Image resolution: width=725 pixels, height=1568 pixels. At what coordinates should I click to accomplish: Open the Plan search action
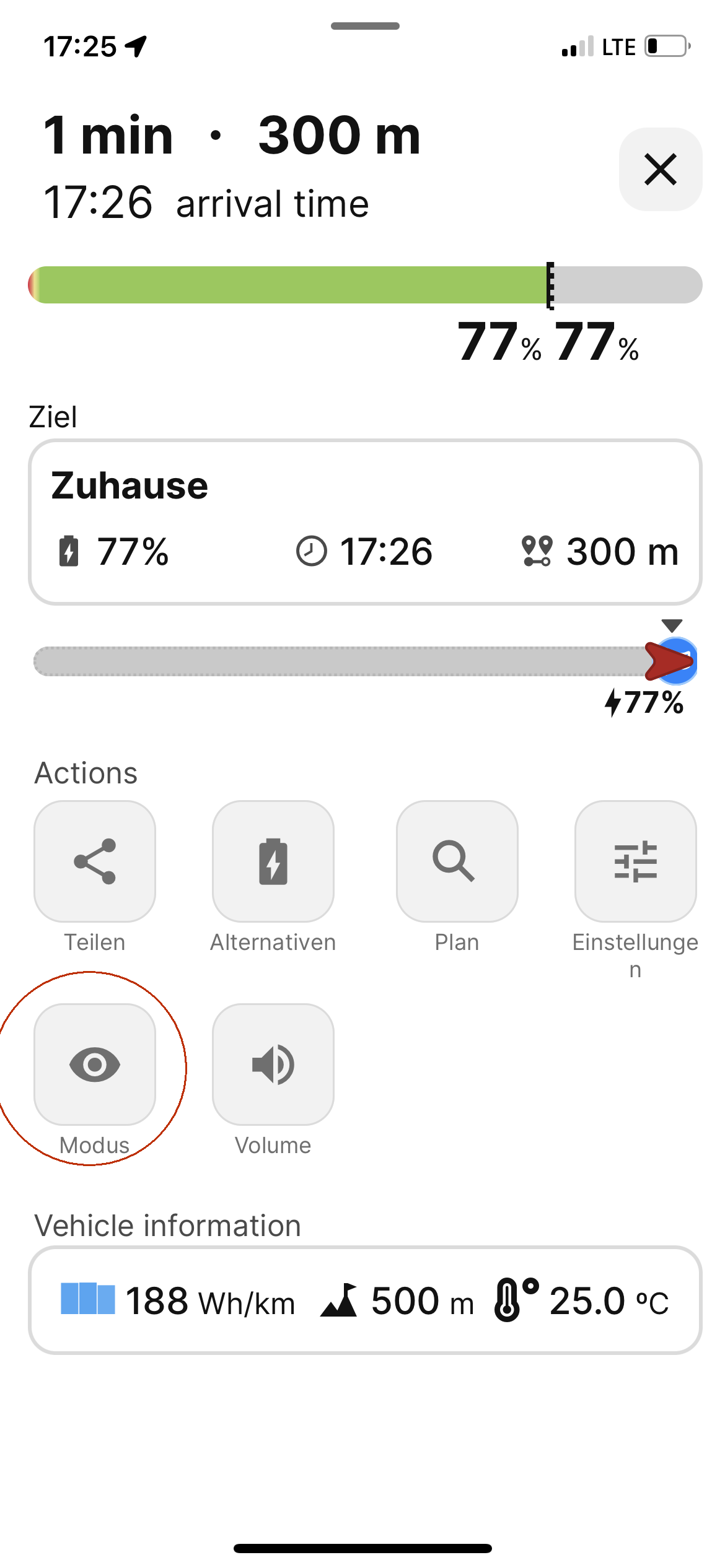point(457,861)
